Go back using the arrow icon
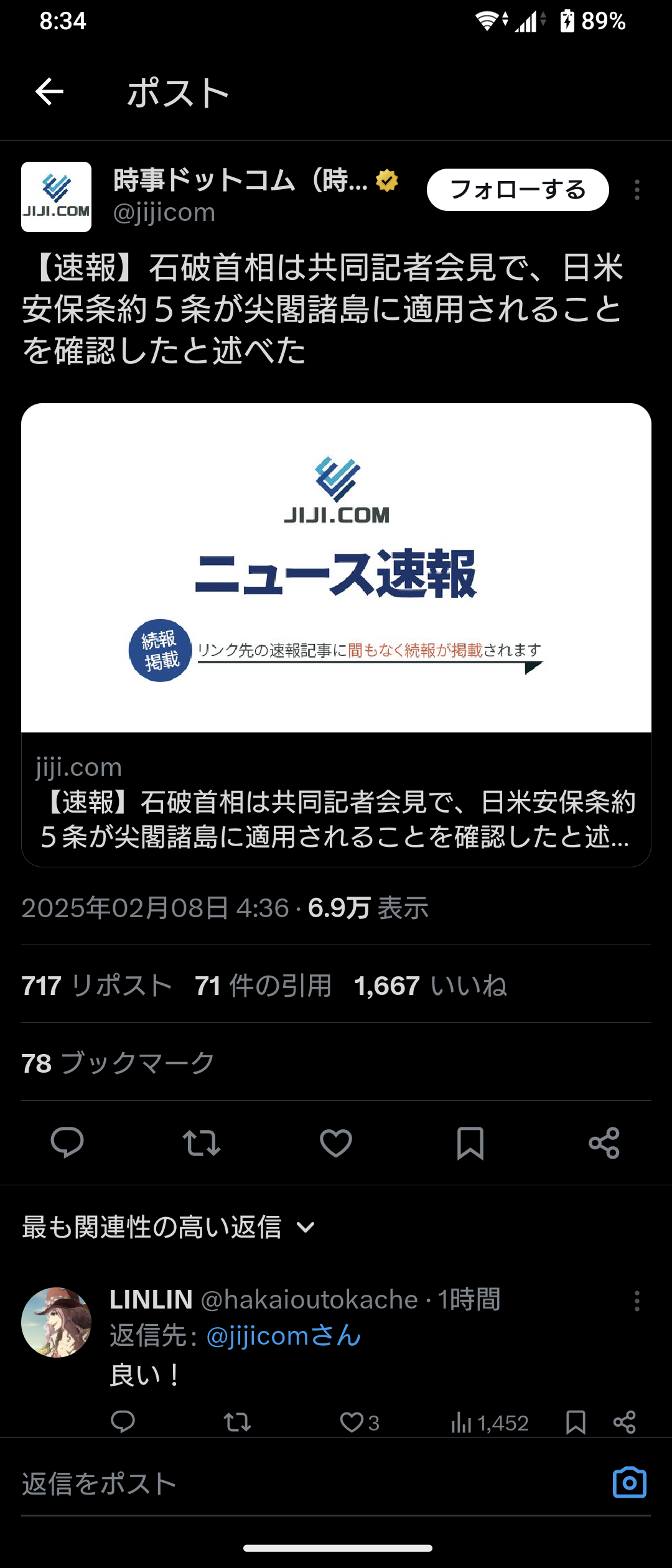Screen dimensions: 672x1568 click(49, 92)
